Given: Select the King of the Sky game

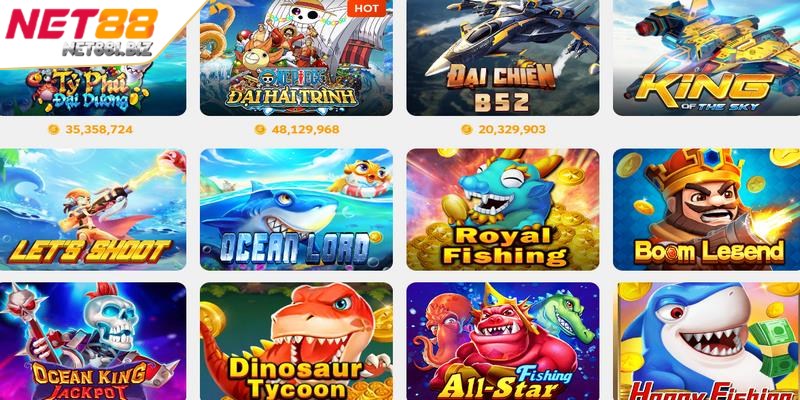Looking at the screenshot, I should coord(706,60).
